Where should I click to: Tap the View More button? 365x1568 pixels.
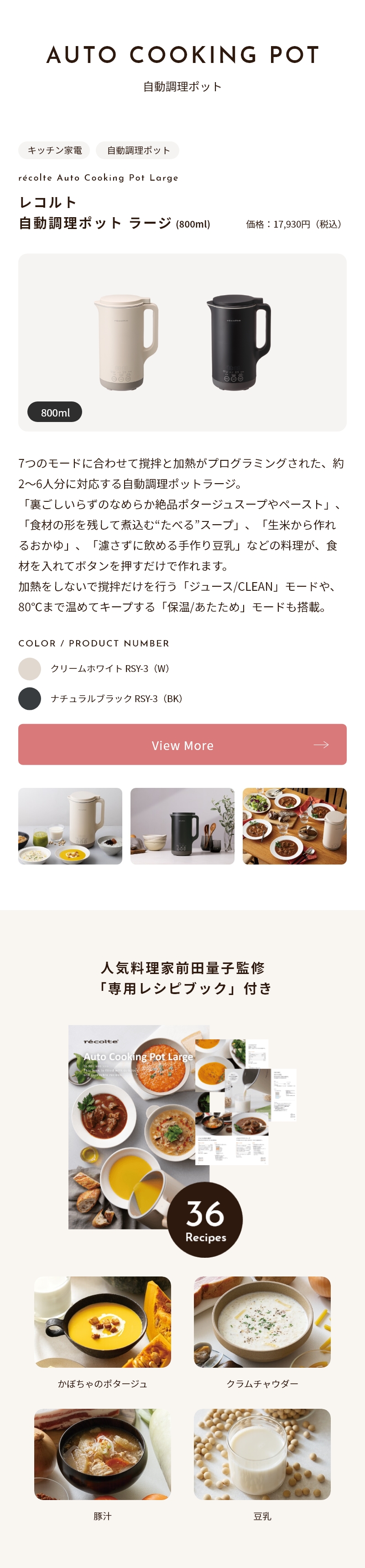(x=182, y=745)
